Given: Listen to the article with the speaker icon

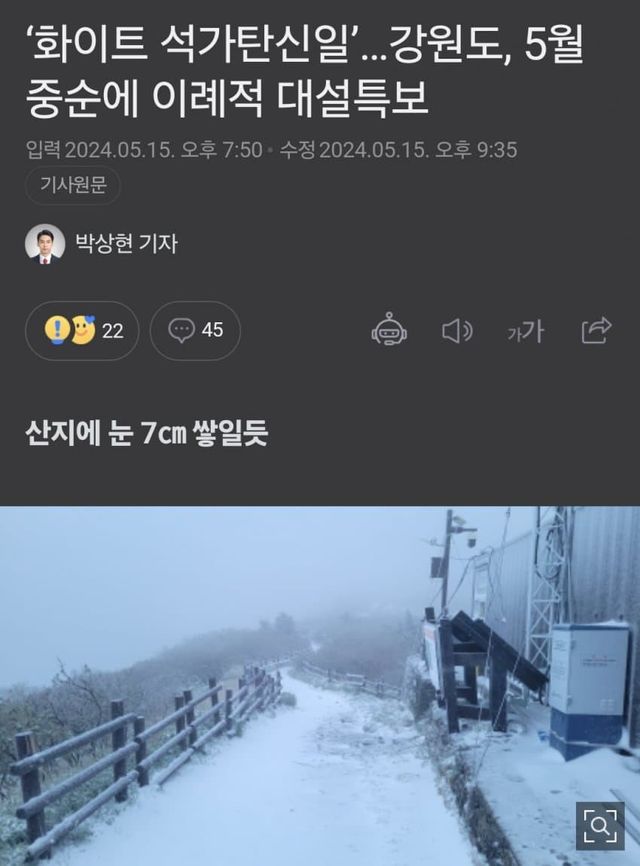Looking at the screenshot, I should click(x=457, y=330).
